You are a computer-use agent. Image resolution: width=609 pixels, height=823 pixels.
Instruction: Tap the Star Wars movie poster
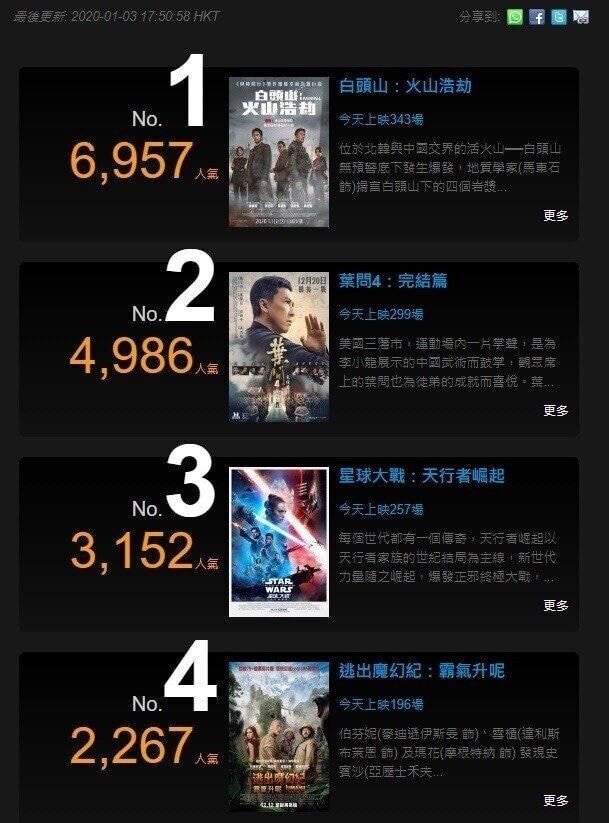279,541
